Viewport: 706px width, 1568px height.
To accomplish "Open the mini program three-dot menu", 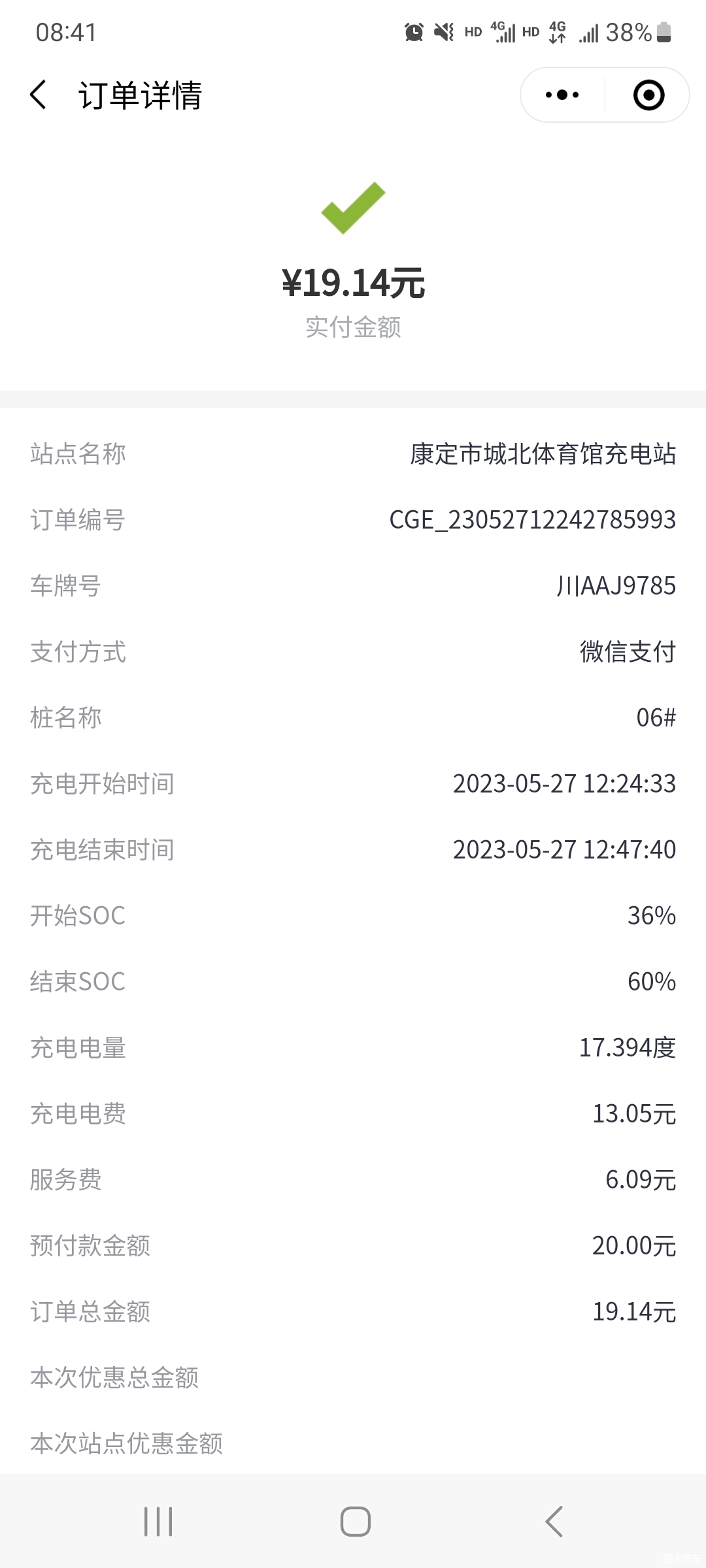I will pyautogui.click(x=562, y=95).
